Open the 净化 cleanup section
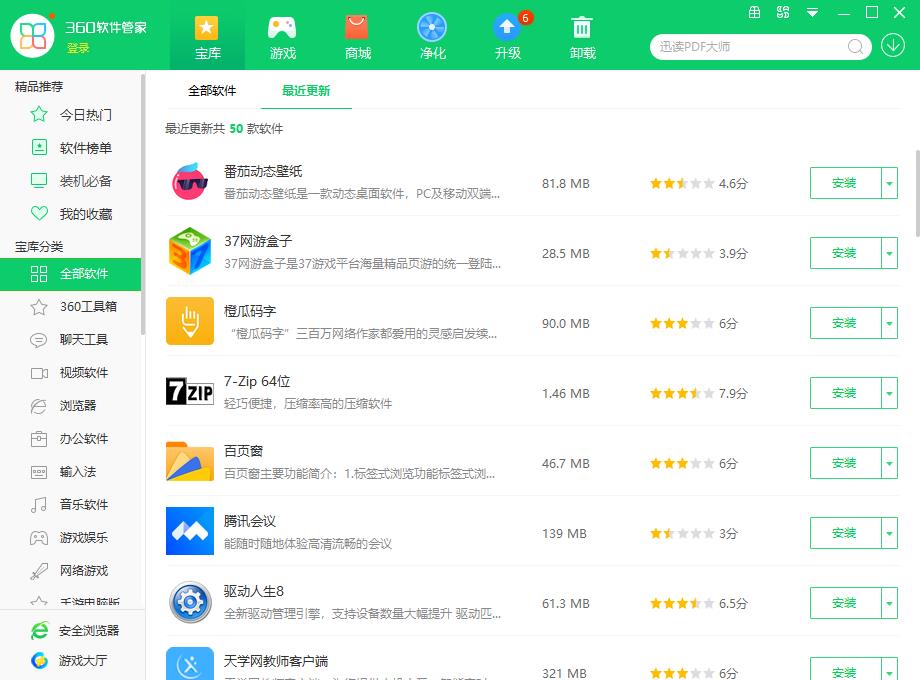 pyautogui.click(x=432, y=37)
